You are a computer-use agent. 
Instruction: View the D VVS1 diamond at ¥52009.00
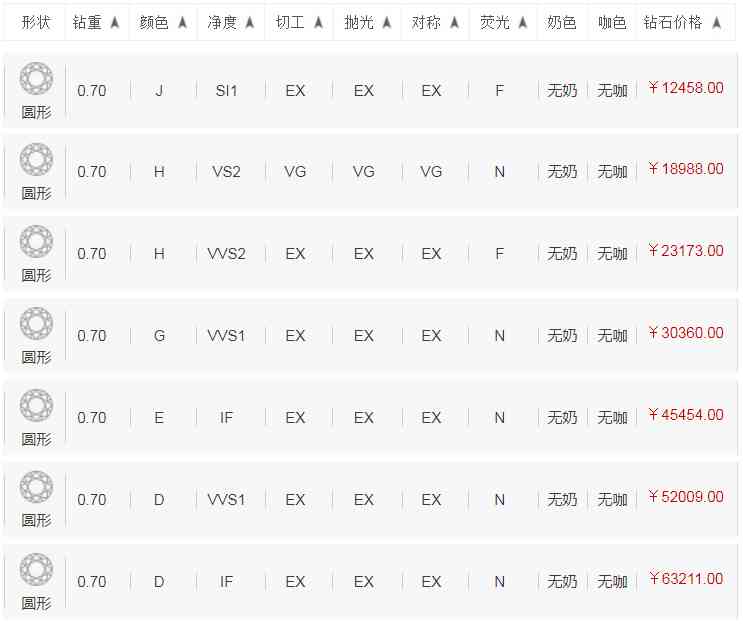point(685,497)
